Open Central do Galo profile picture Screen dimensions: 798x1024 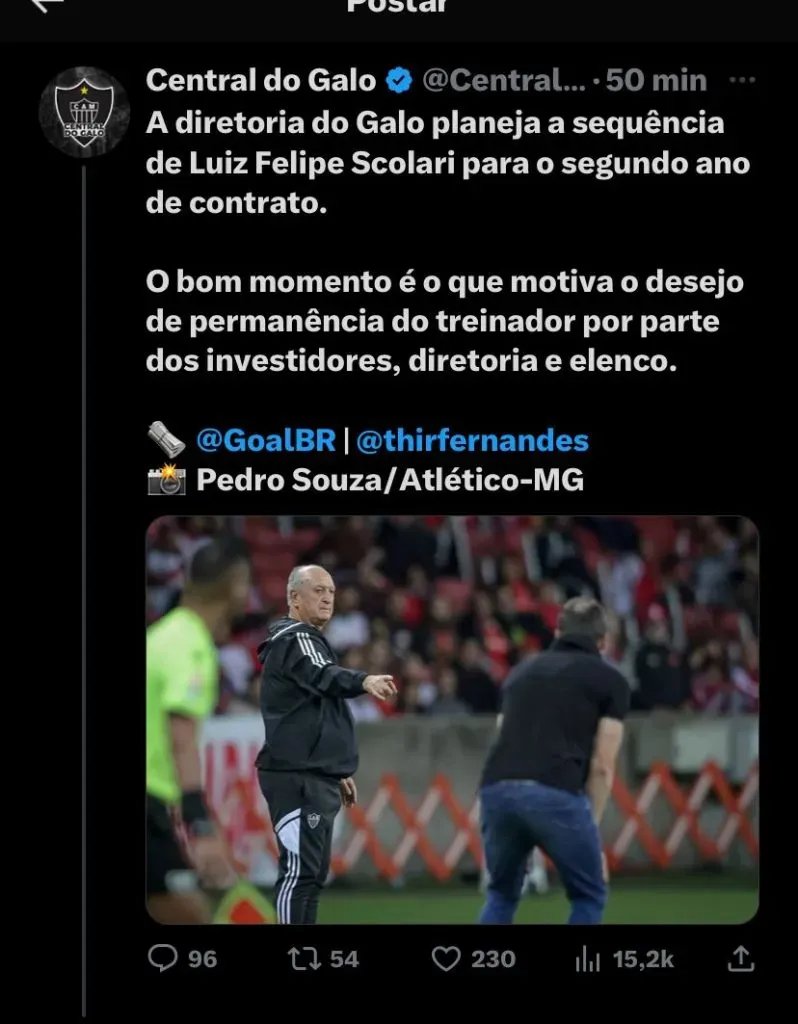click(x=83, y=111)
